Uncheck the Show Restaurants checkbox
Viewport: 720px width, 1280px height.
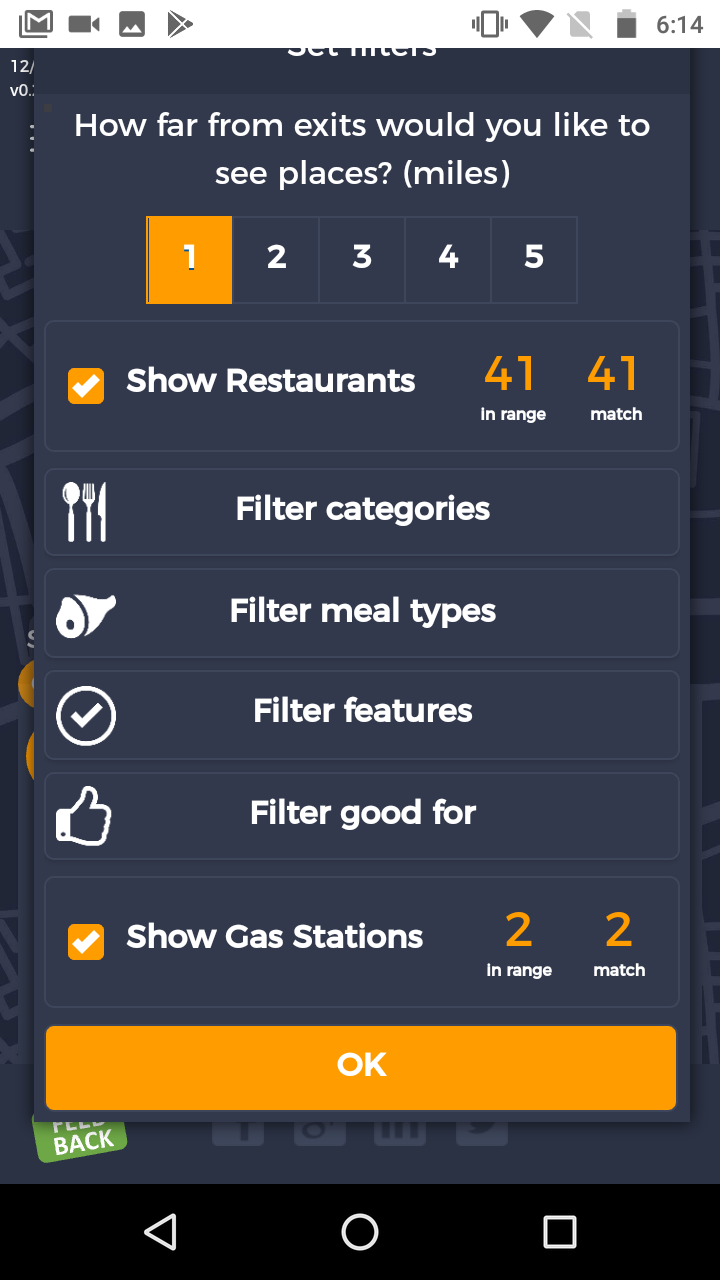pyautogui.click(x=86, y=385)
